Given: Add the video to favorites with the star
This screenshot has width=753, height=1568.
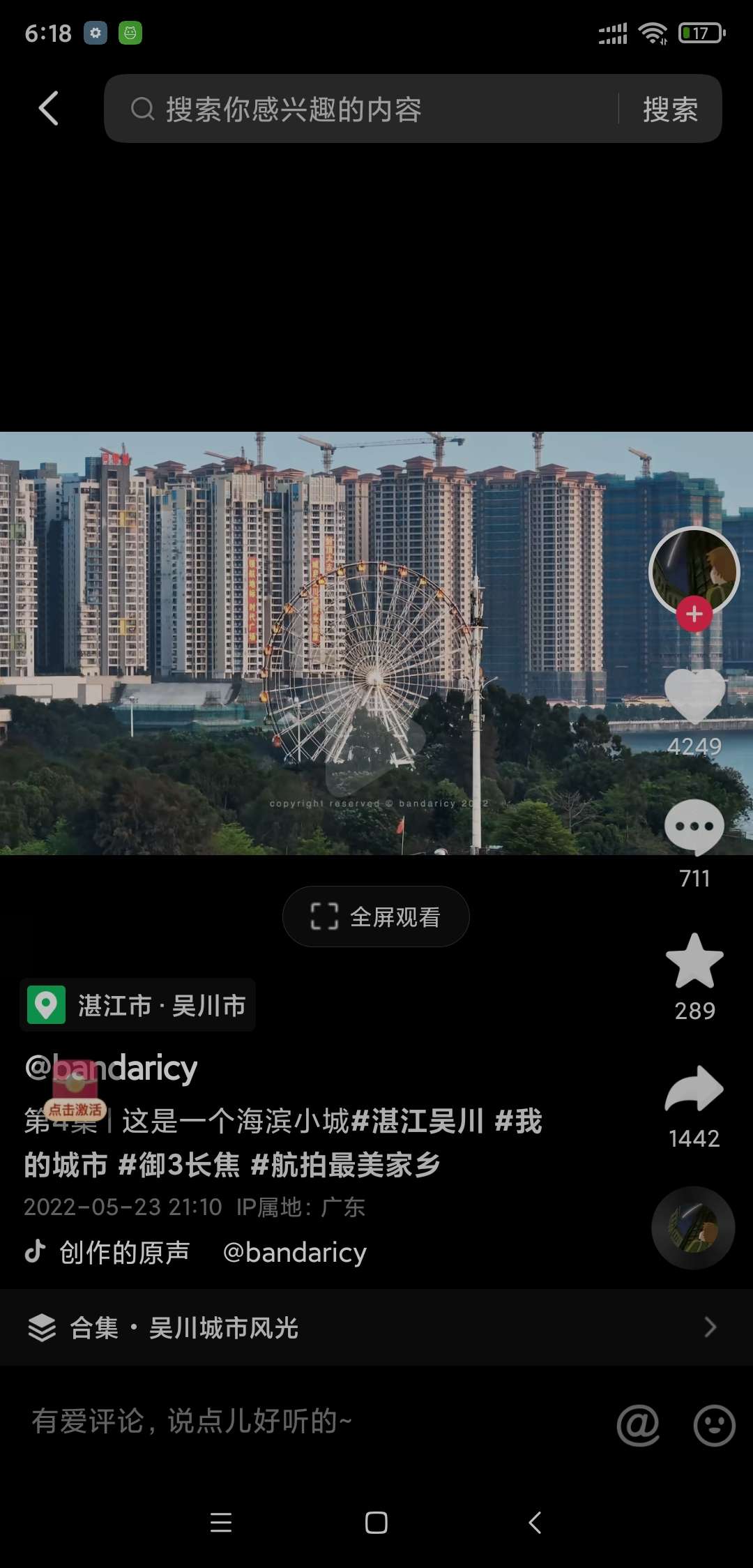Looking at the screenshot, I should click(694, 962).
